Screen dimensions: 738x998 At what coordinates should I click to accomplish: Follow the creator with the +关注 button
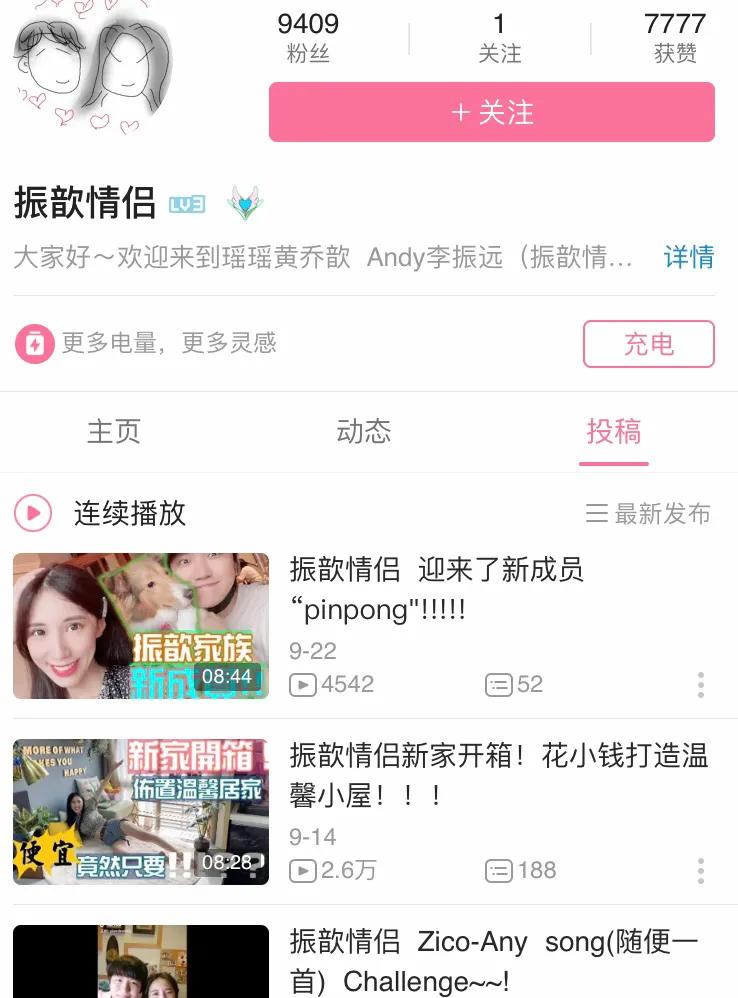click(491, 112)
